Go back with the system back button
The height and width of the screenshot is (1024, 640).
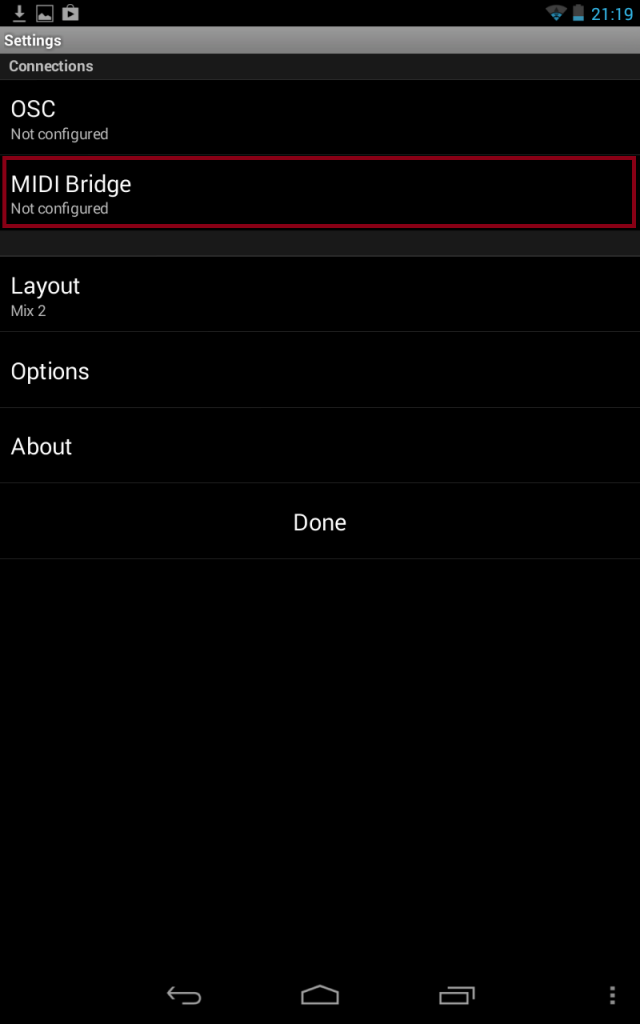click(184, 995)
